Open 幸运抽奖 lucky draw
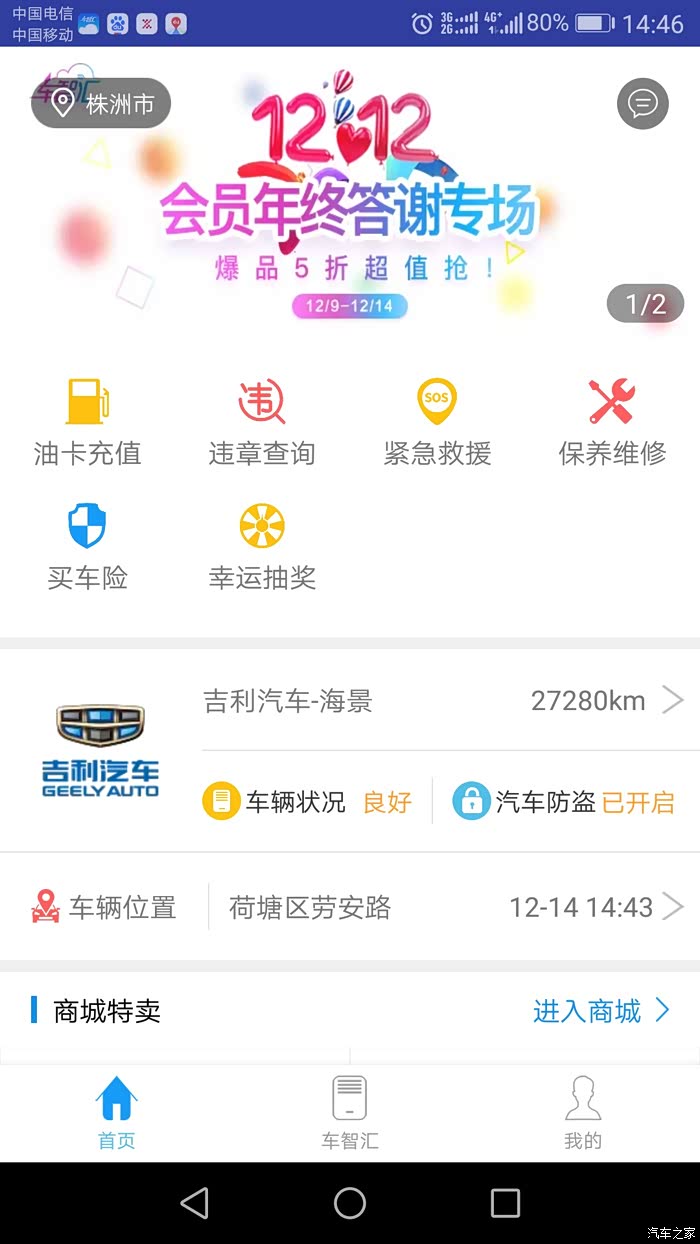 262,547
